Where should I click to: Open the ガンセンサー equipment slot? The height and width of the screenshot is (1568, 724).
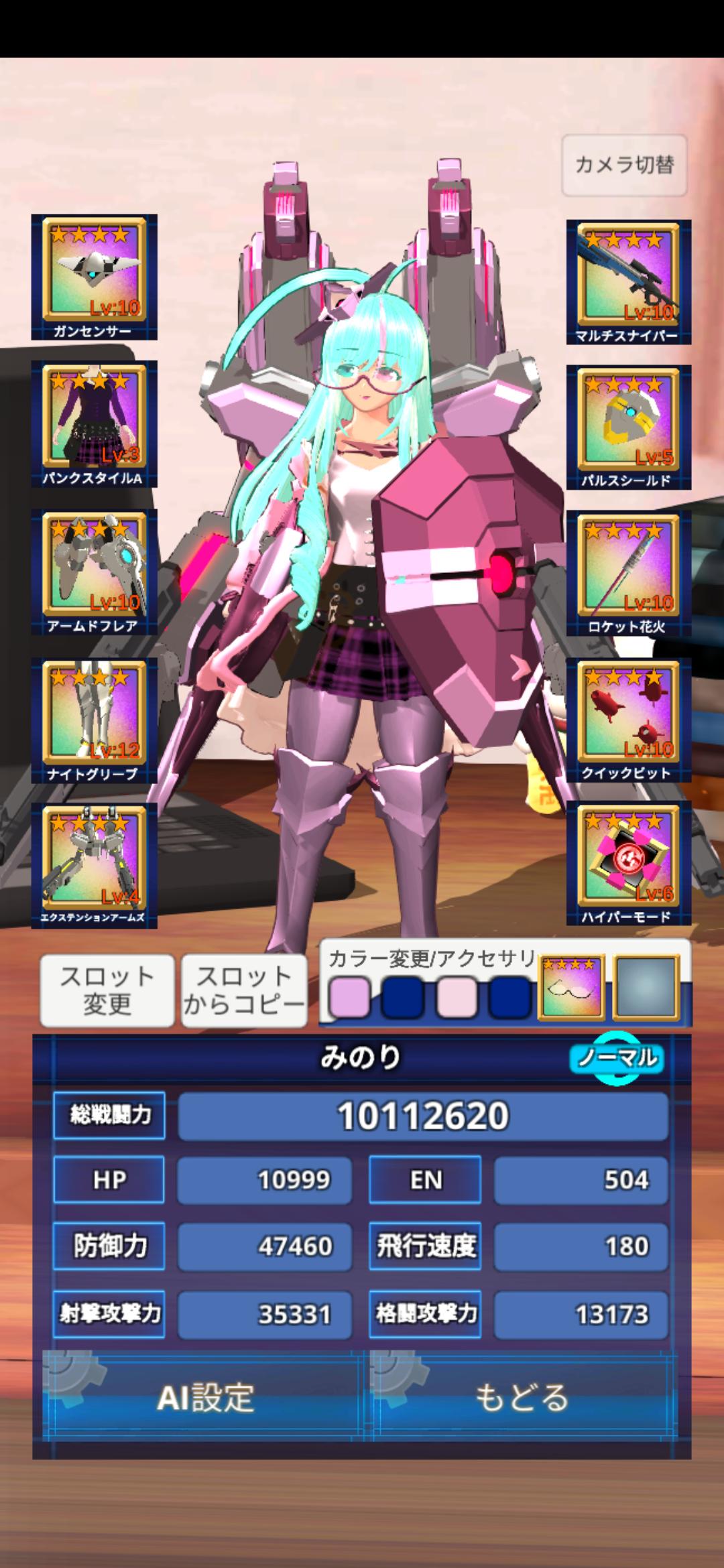(x=95, y=277)
